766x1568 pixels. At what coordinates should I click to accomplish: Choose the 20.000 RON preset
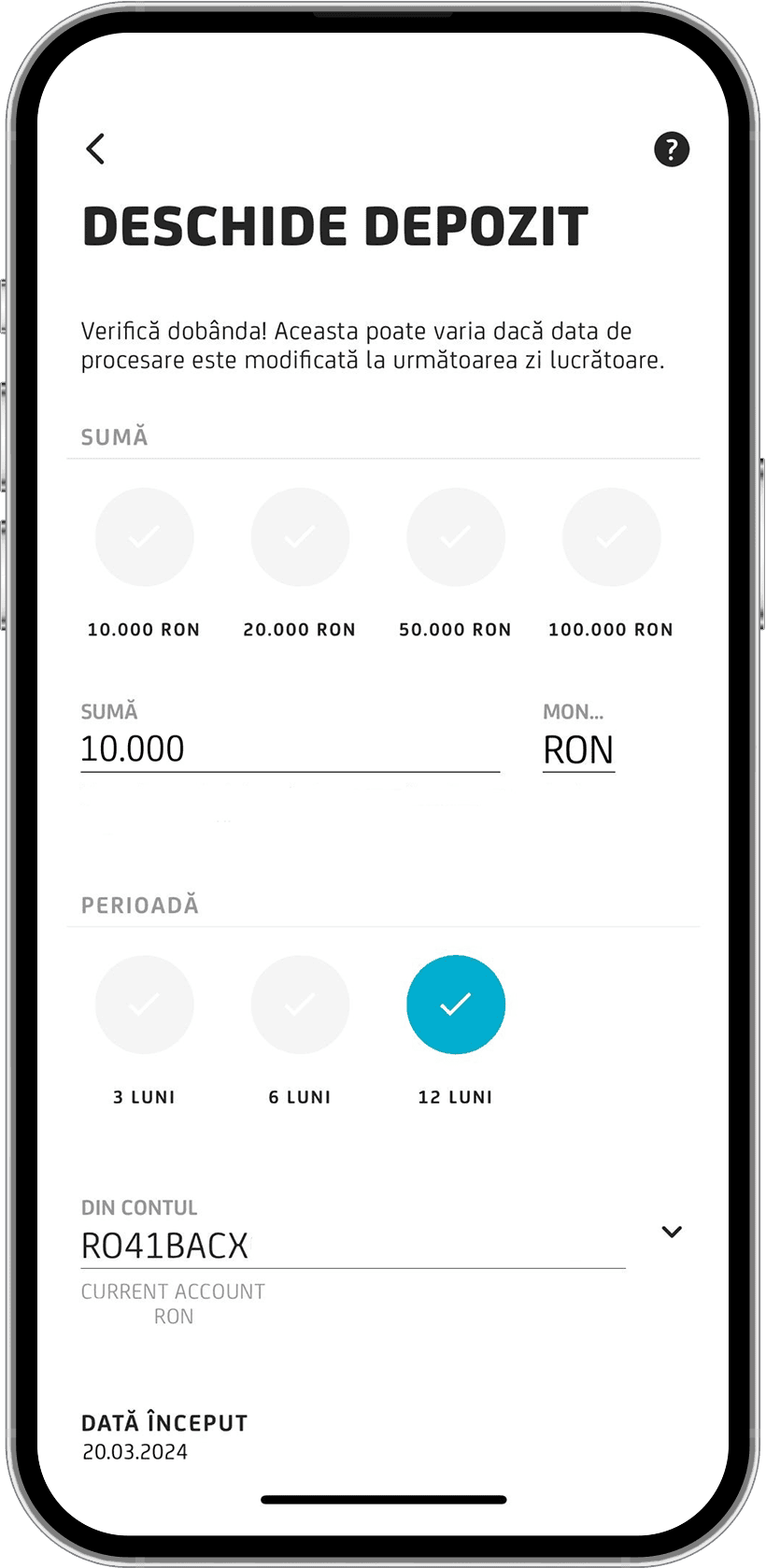point(300,537)
